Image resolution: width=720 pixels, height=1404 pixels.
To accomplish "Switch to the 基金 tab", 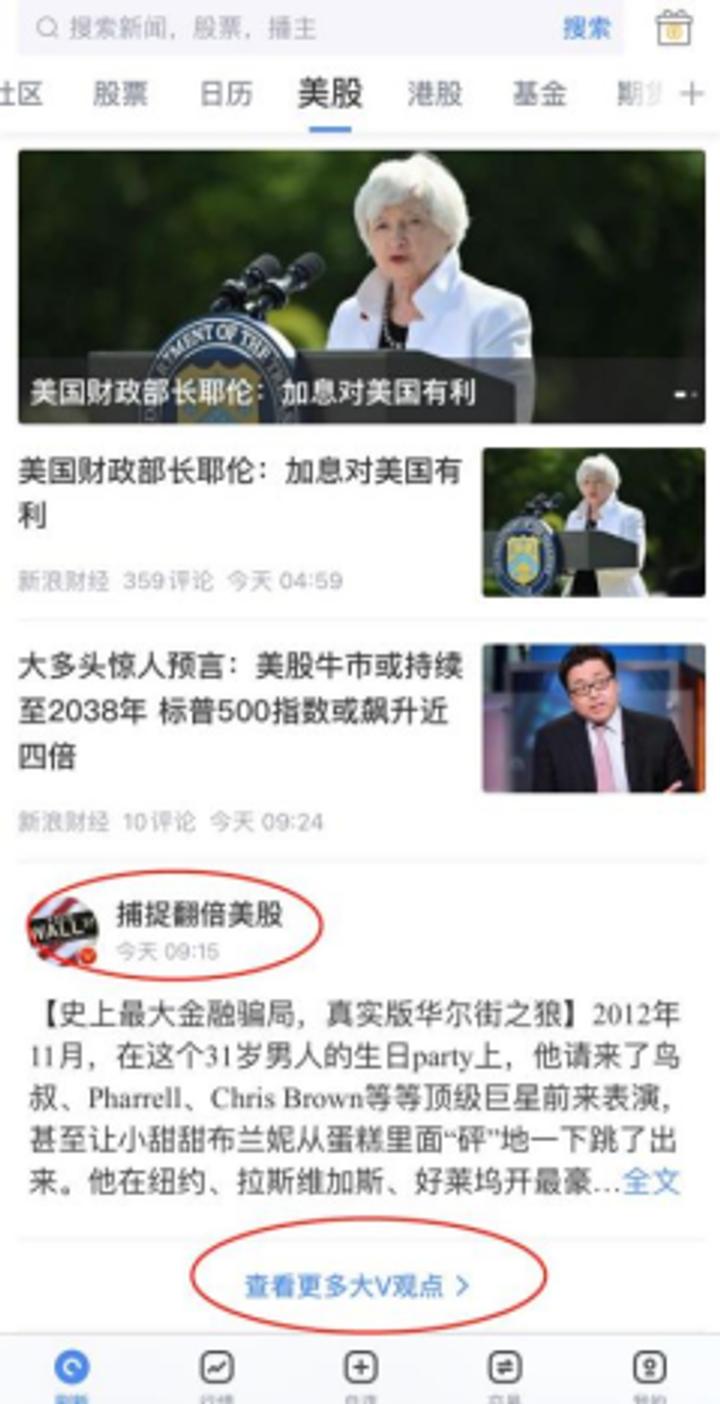I will [540, 94].
